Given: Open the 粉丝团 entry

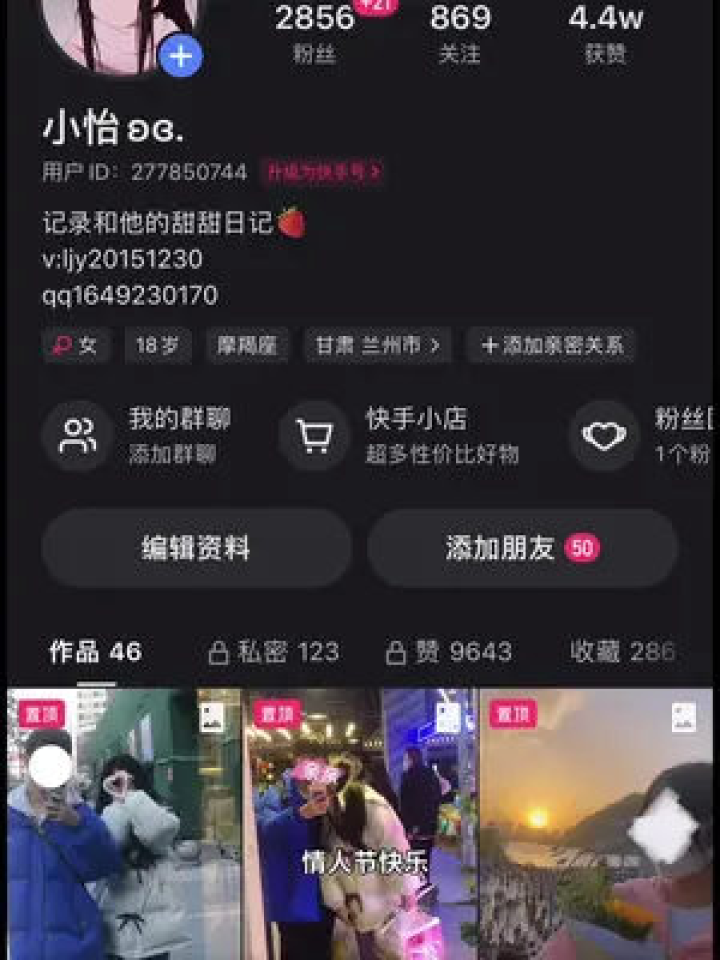Looking at the screenshot, I should click(640, 436).
